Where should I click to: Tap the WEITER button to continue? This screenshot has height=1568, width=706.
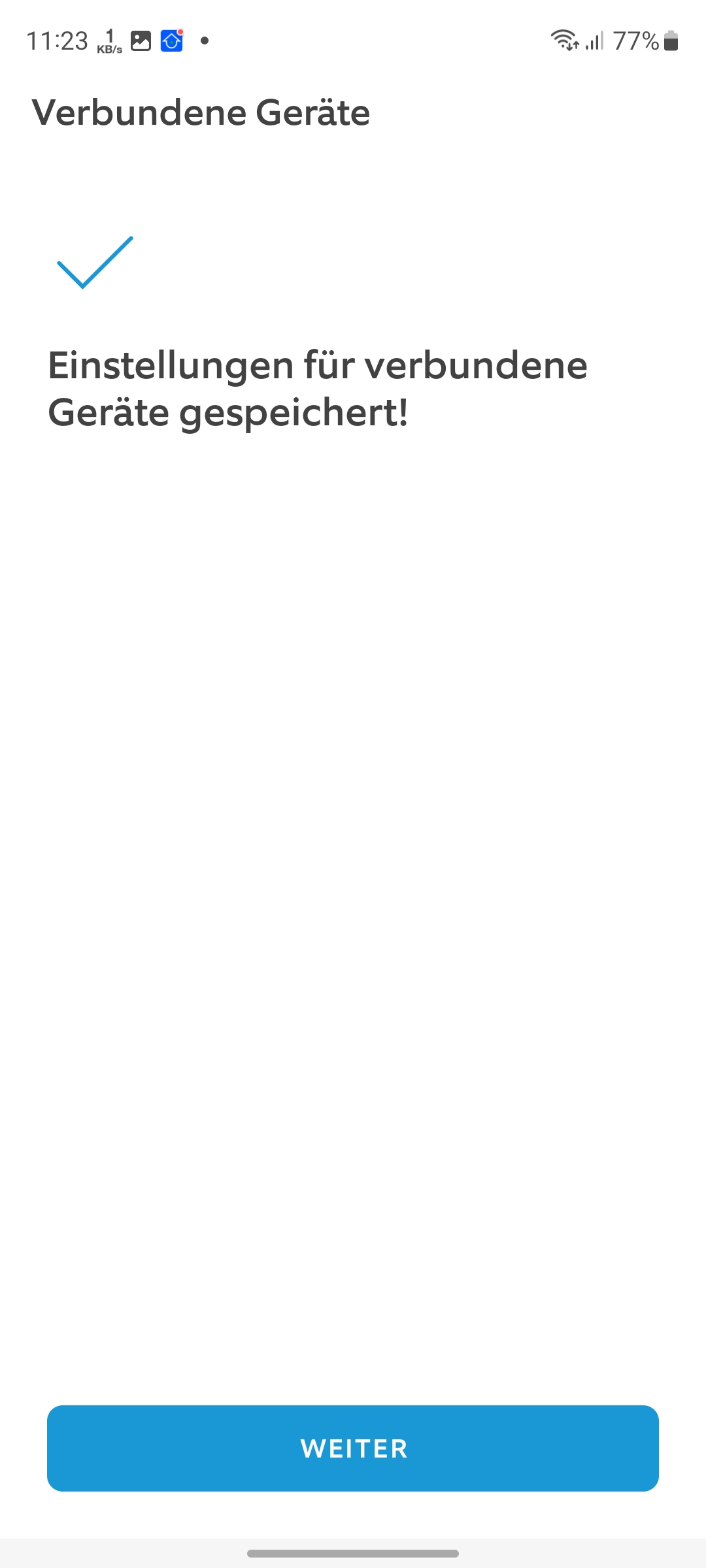coord(353,1448)
